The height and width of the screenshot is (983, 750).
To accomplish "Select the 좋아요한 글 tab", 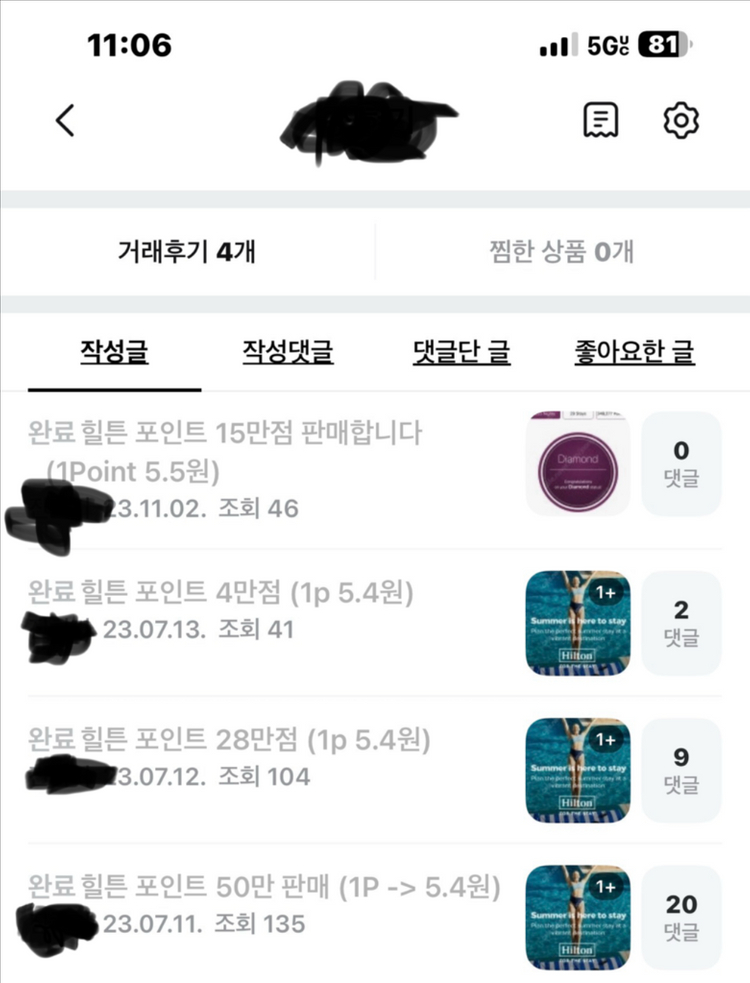I will 632,350.
